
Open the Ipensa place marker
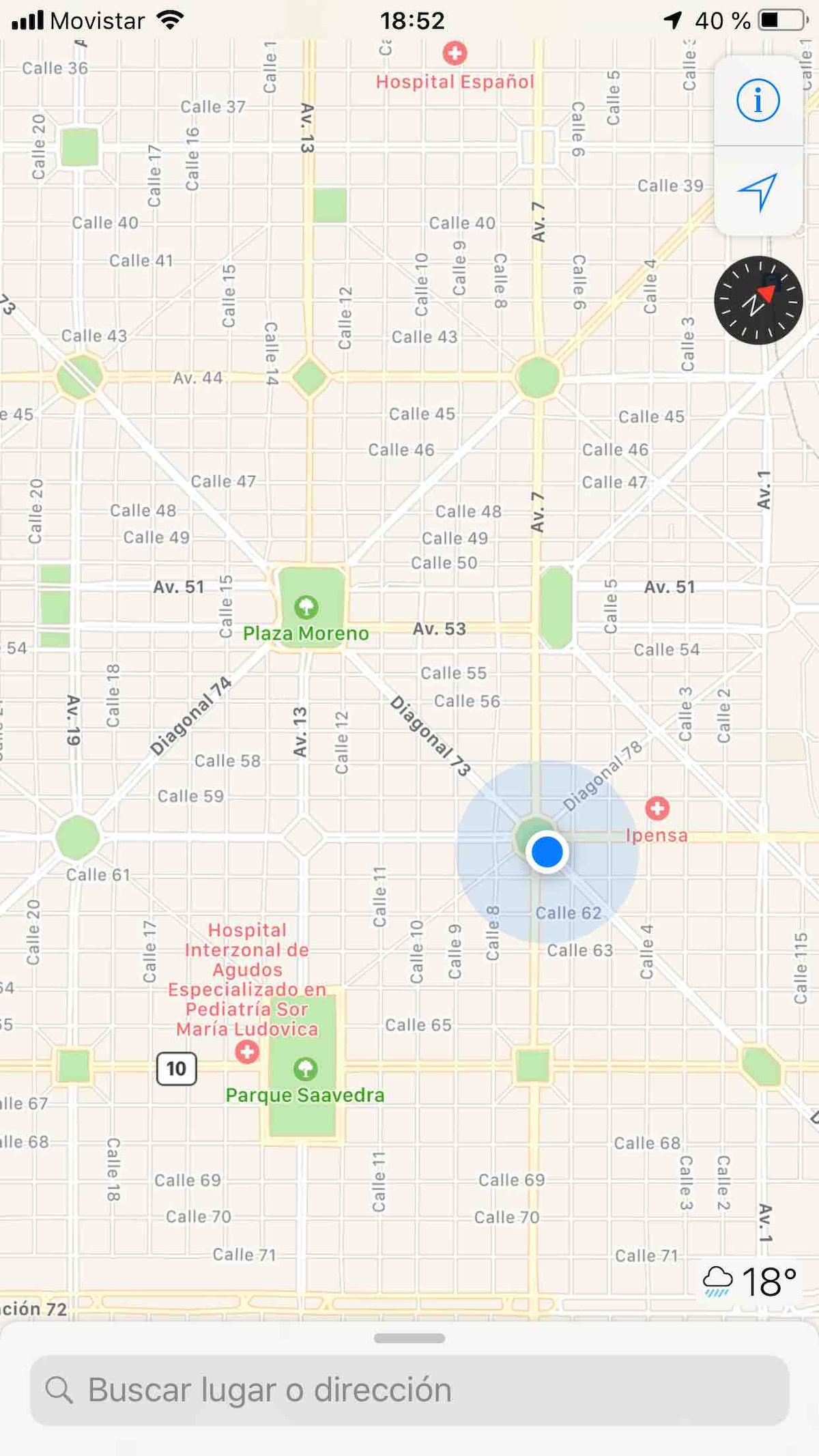(657, 809)
